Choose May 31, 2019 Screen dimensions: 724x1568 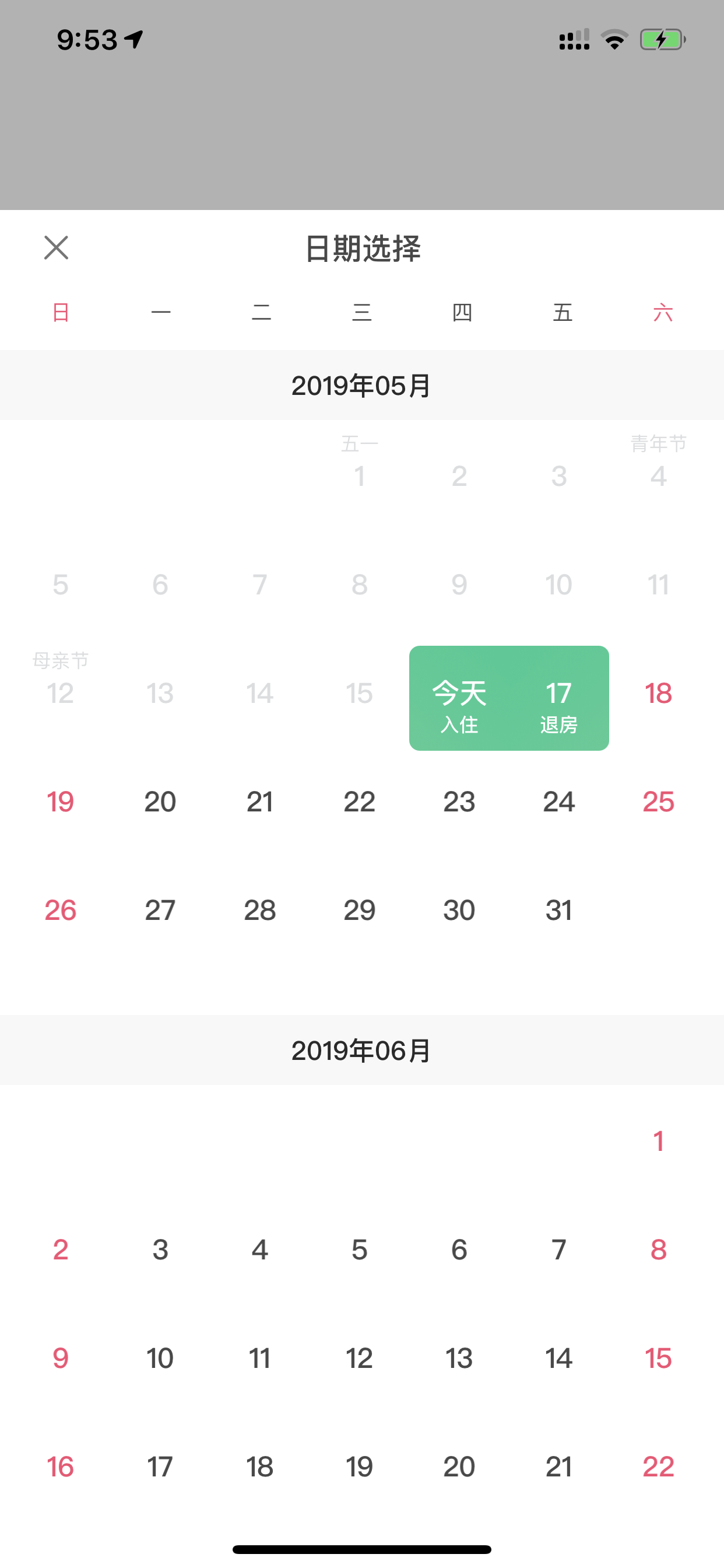point(558,911)
